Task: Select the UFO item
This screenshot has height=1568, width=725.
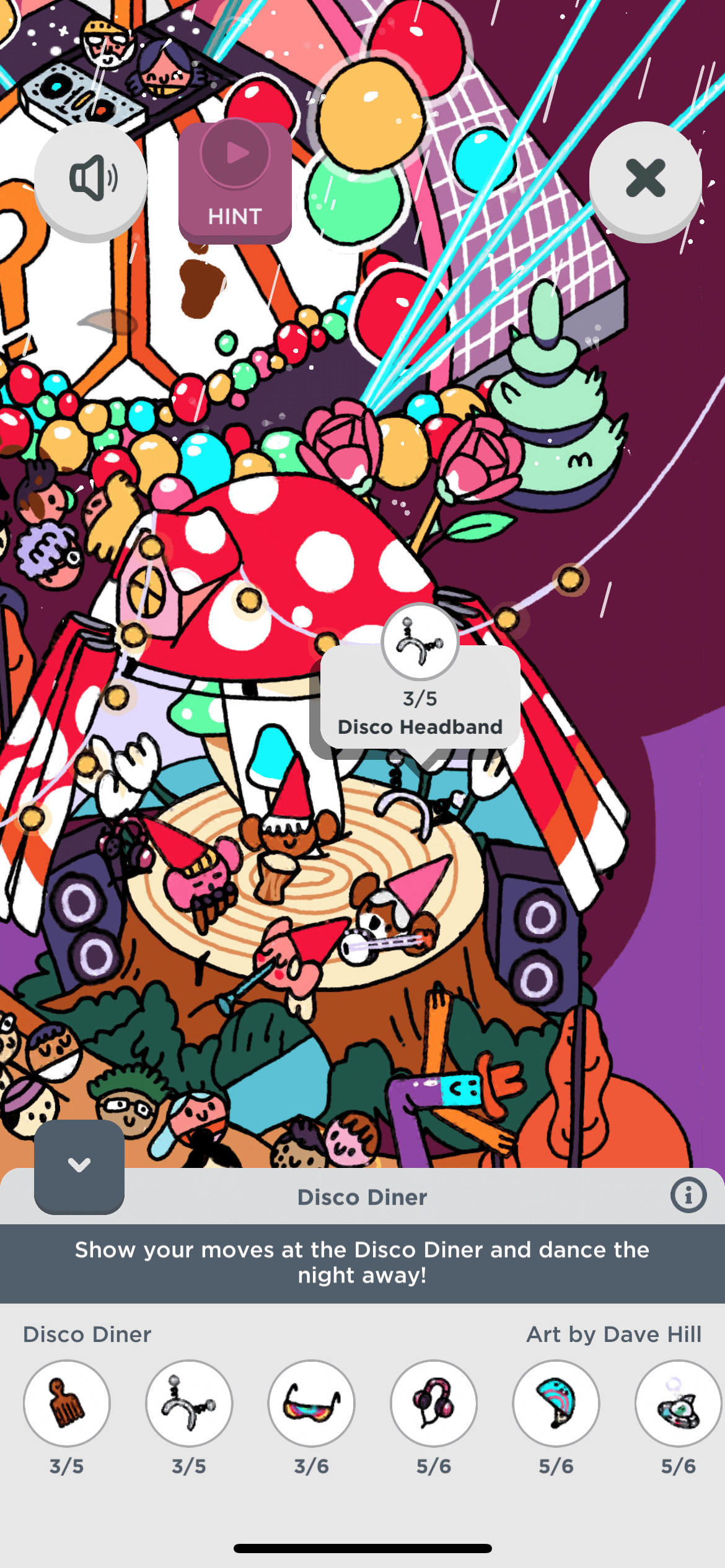Action: coord(678,1403)
